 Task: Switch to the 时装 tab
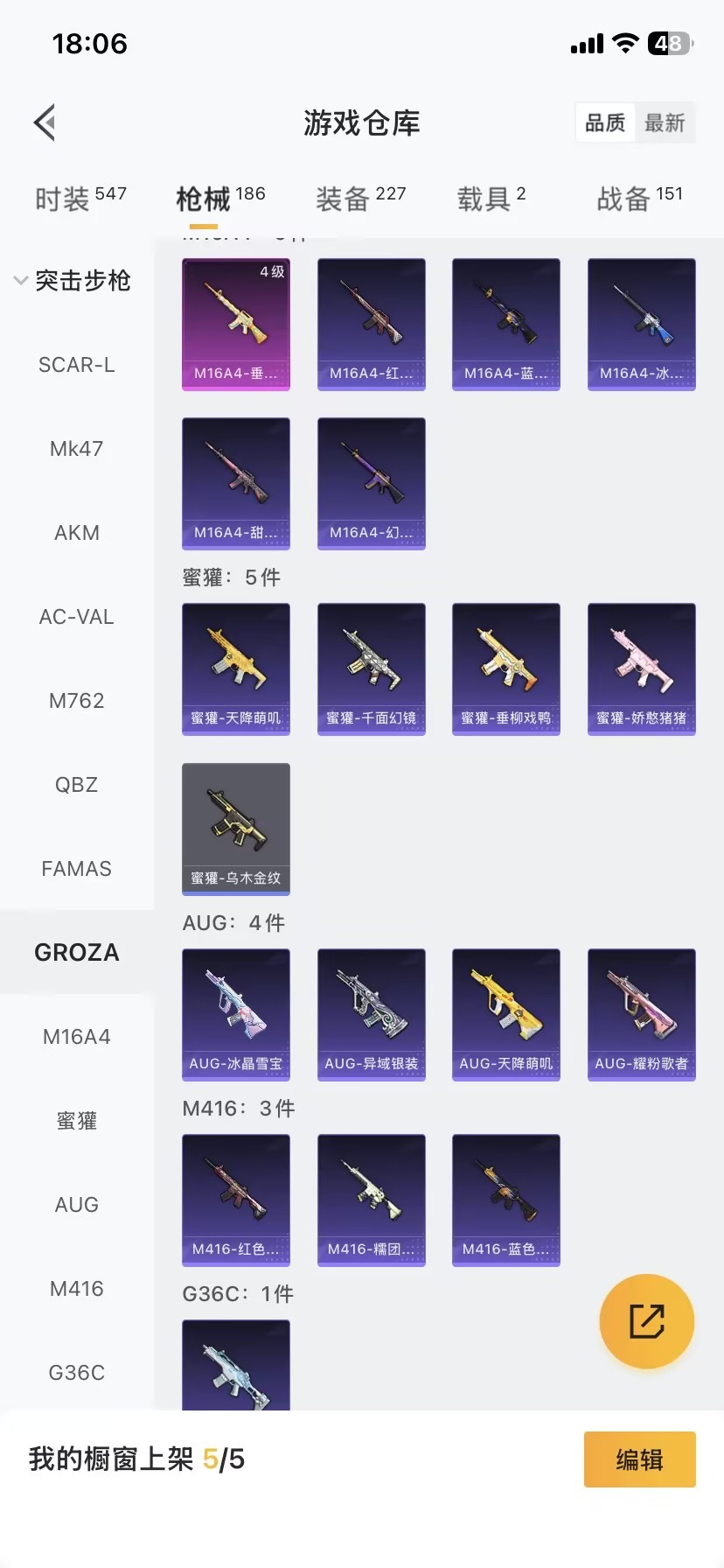pos(80,199)
